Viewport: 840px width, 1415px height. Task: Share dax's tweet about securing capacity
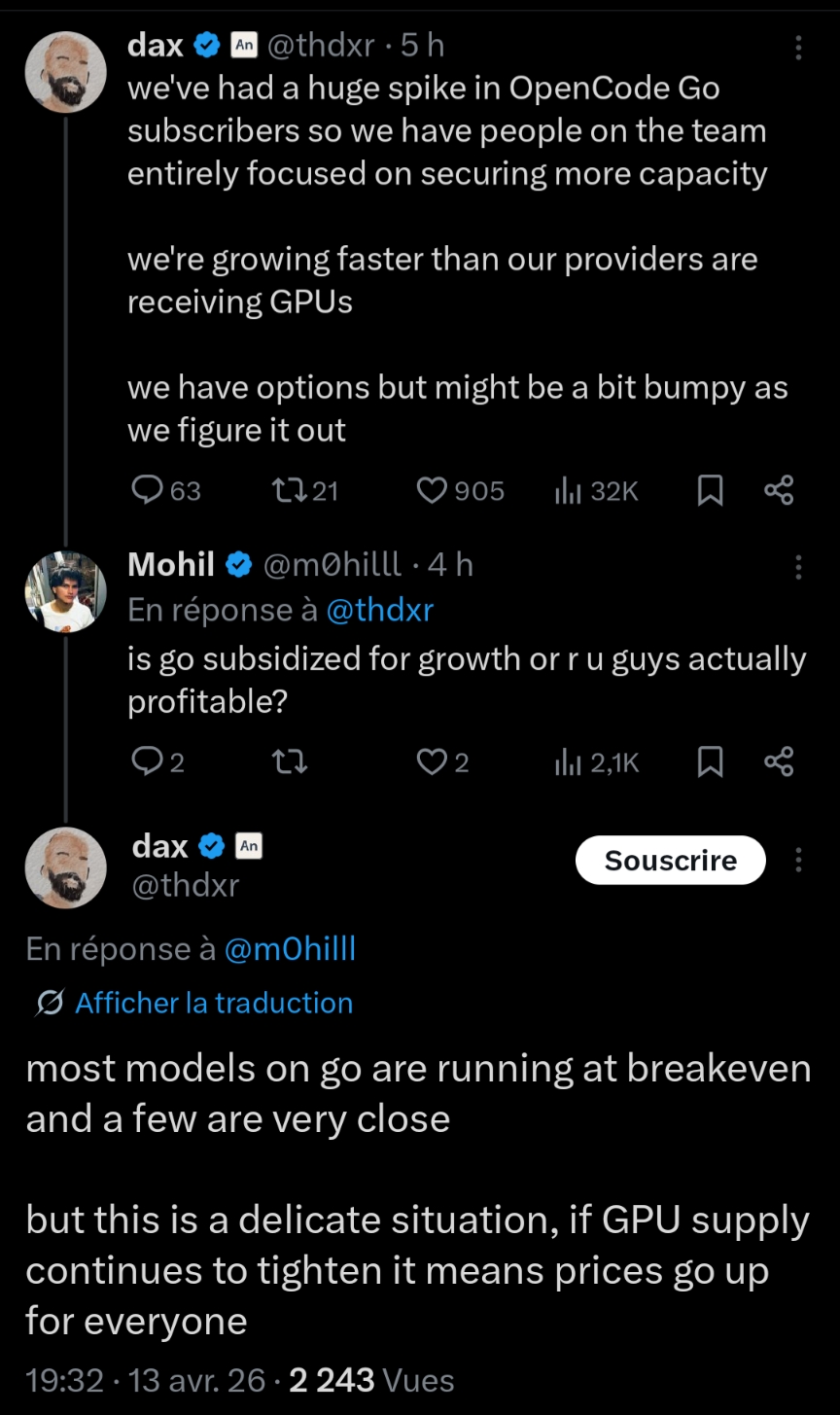[779, 491]
